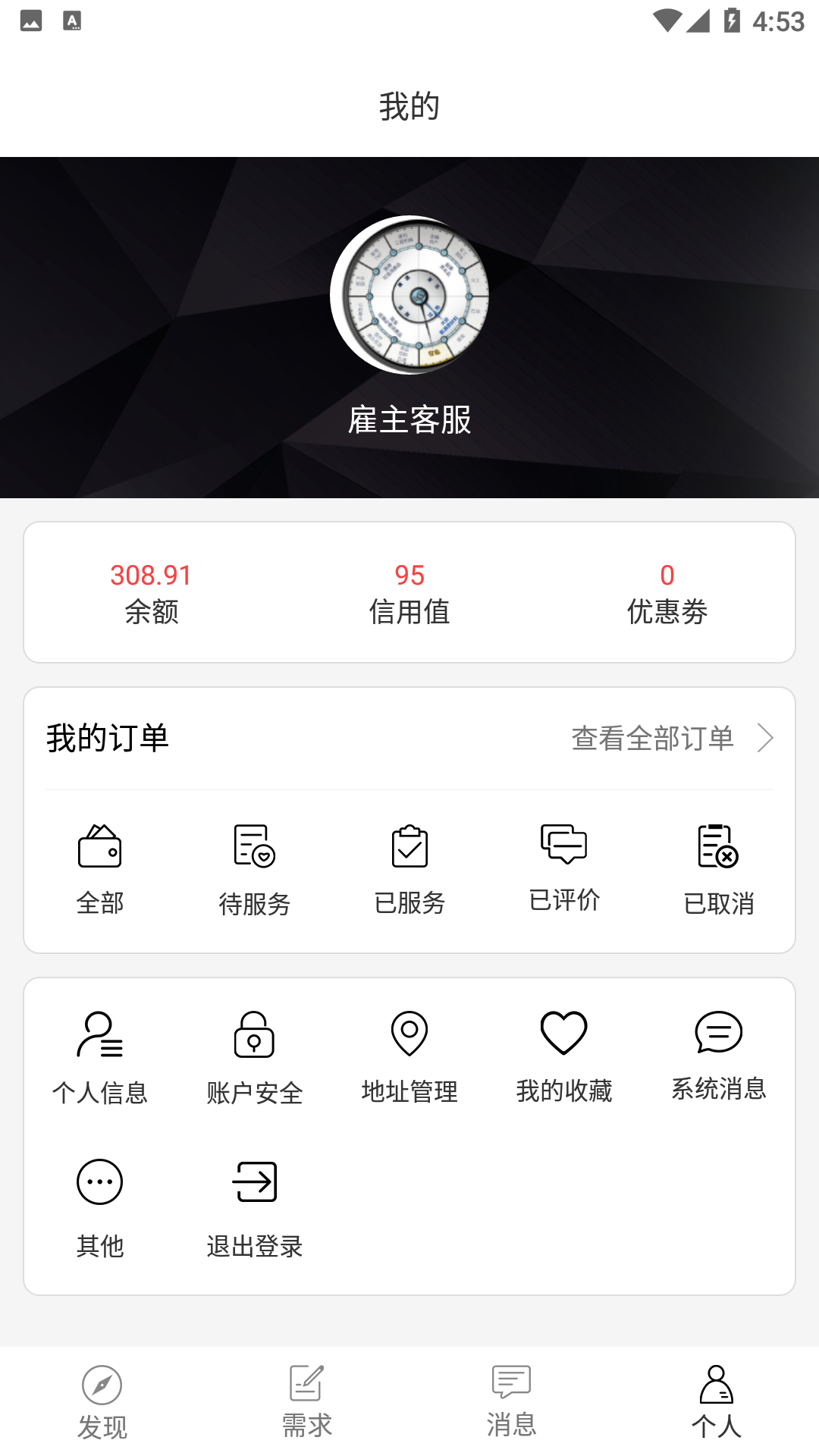Open 我的收藏 favorites
This screenshot has width=819, height=1456.
point(564,1057)
